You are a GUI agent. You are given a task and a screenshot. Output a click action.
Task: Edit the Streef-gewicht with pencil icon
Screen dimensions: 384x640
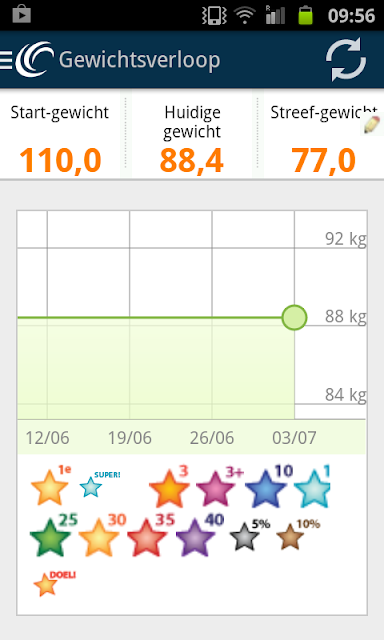tap(372, 125)
